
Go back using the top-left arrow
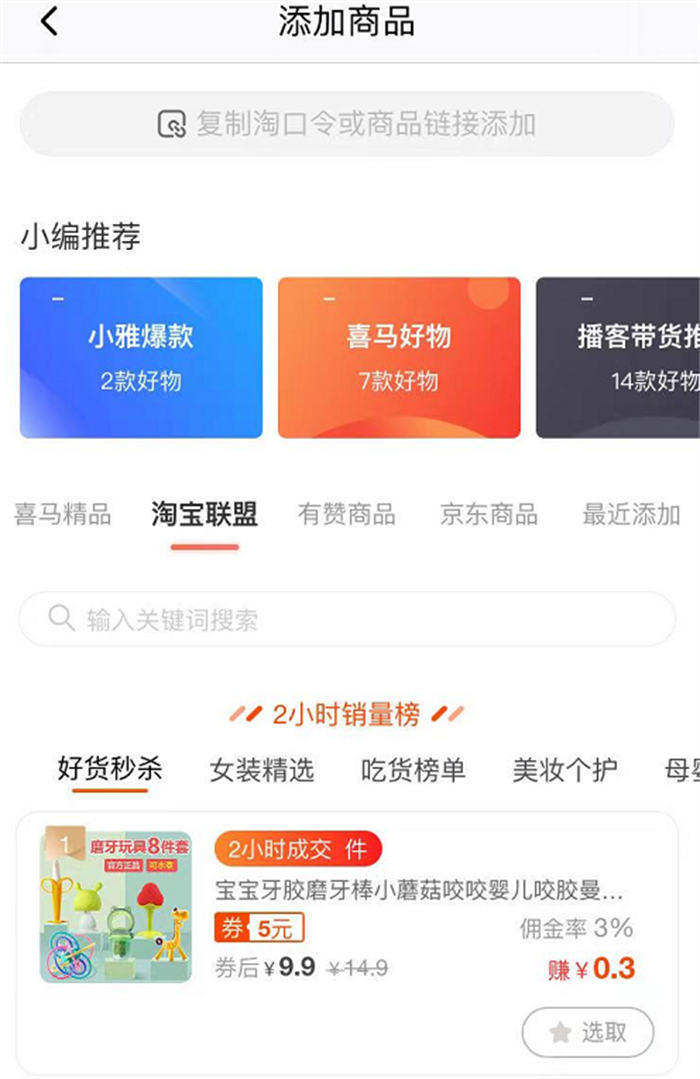coord(48,22)
